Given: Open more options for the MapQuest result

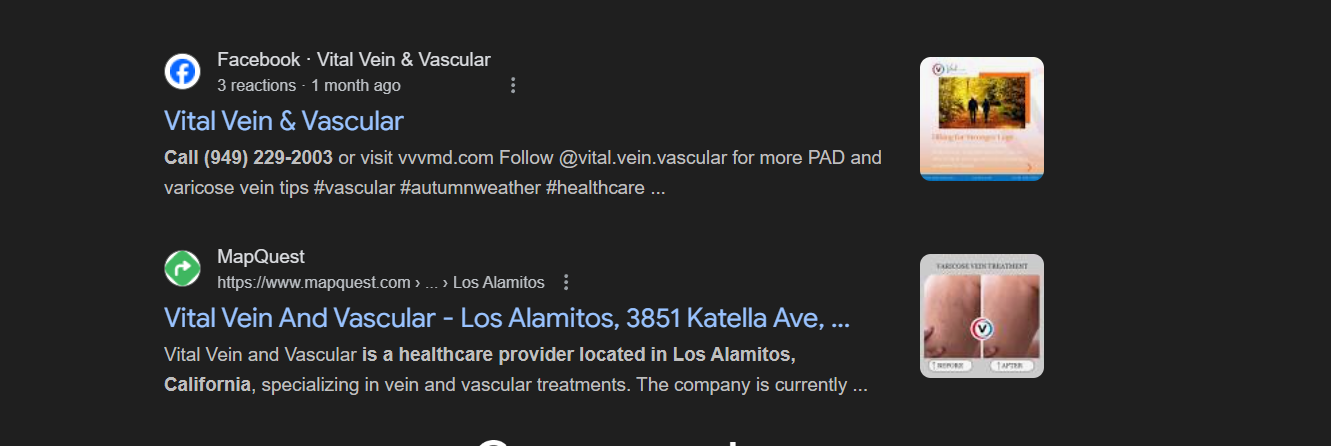Looking at the screenshot, I should click(566, 282).
